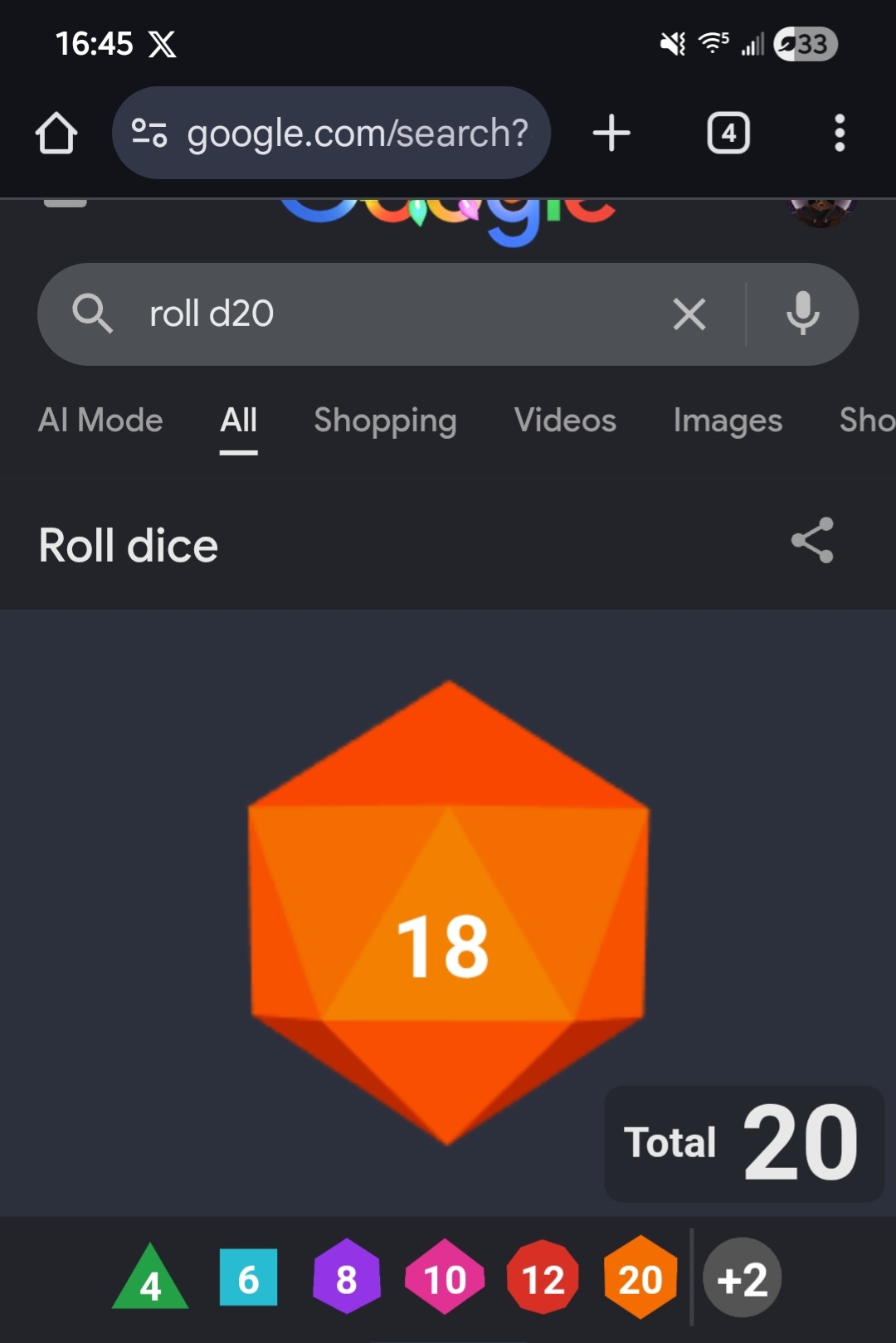Screen dimensions: 896x1343
Task: Open the browser overflow menu
Action: click(x=840, y=133)
